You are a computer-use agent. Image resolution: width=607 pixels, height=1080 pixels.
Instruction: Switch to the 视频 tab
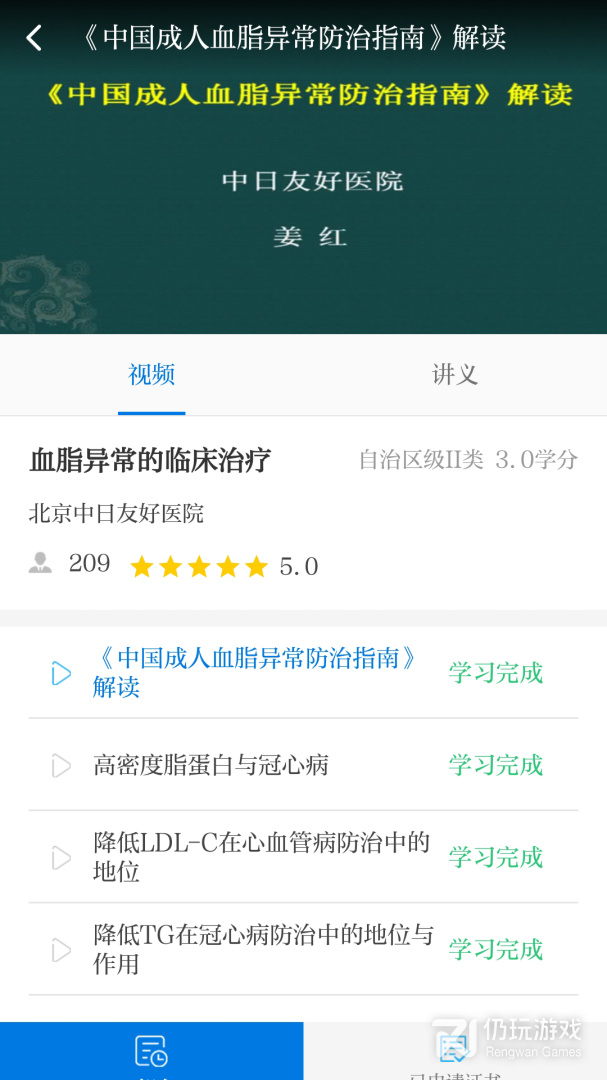click(x=152, y=375)
